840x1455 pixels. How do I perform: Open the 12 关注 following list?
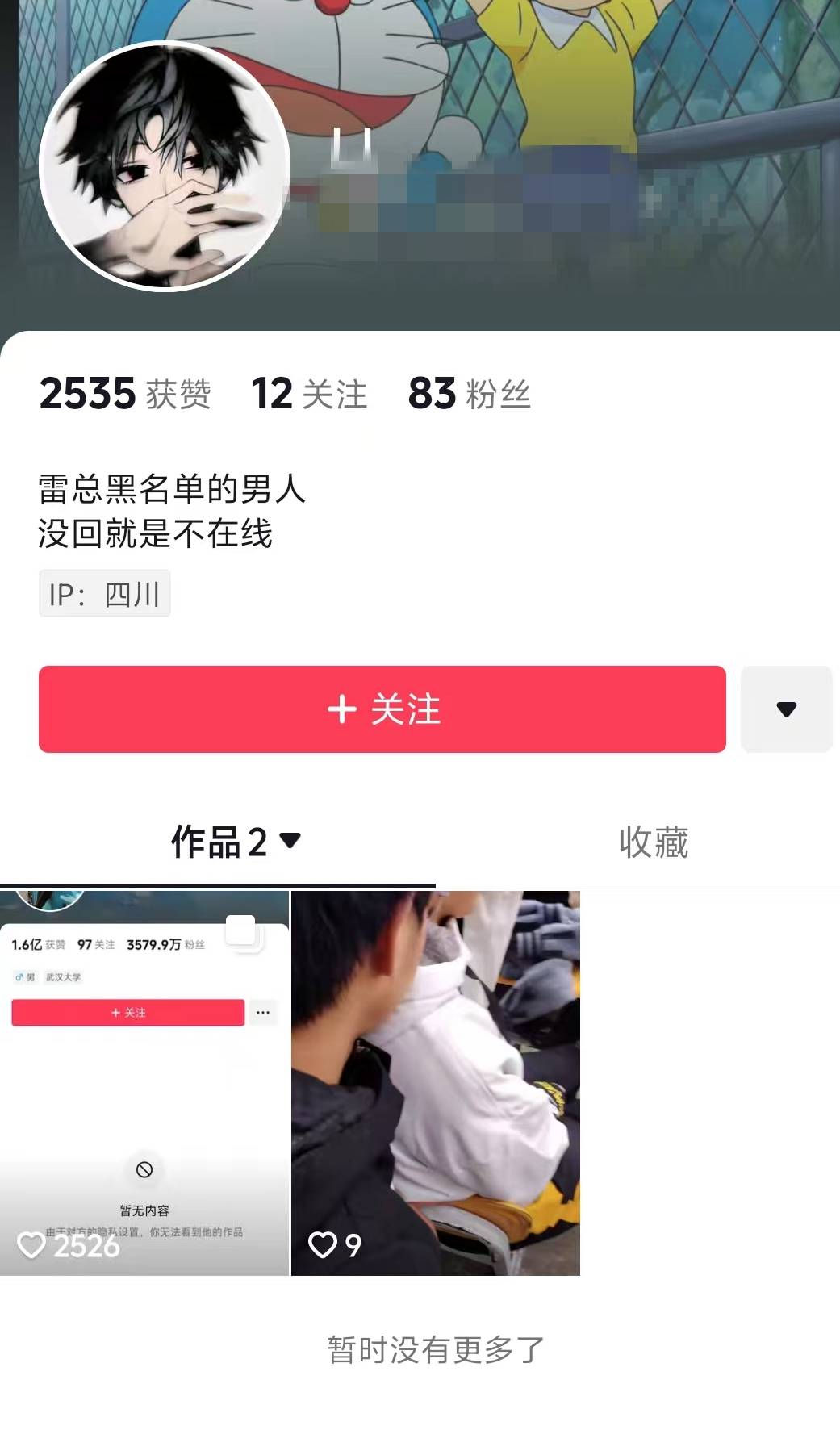point(309,394)
